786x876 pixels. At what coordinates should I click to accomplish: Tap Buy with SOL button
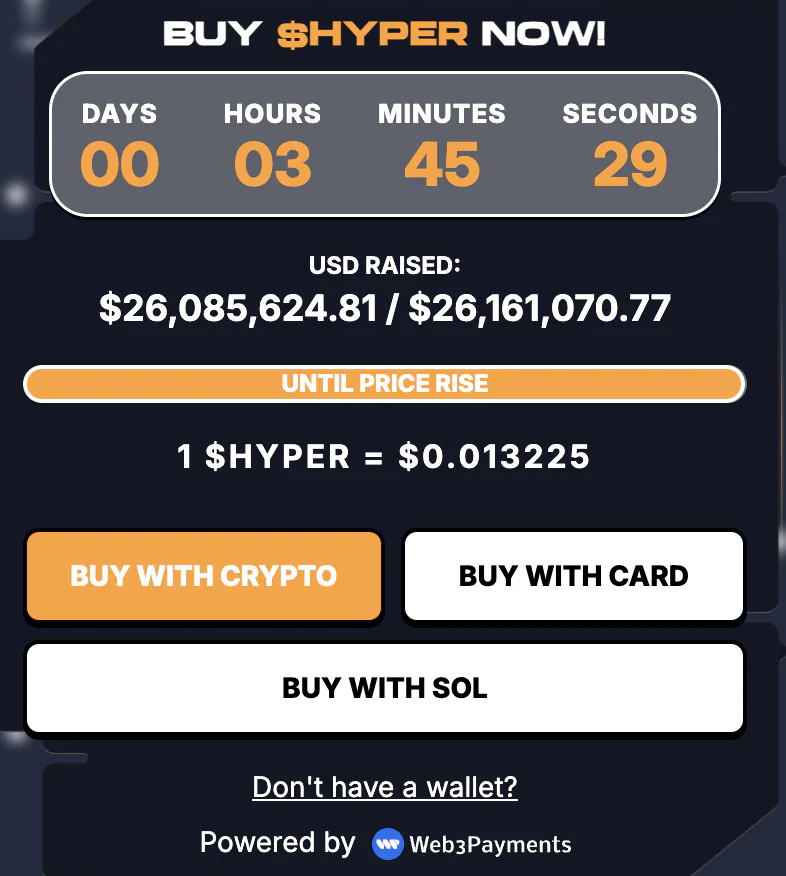pyautogui.click(x=384, y=688)
